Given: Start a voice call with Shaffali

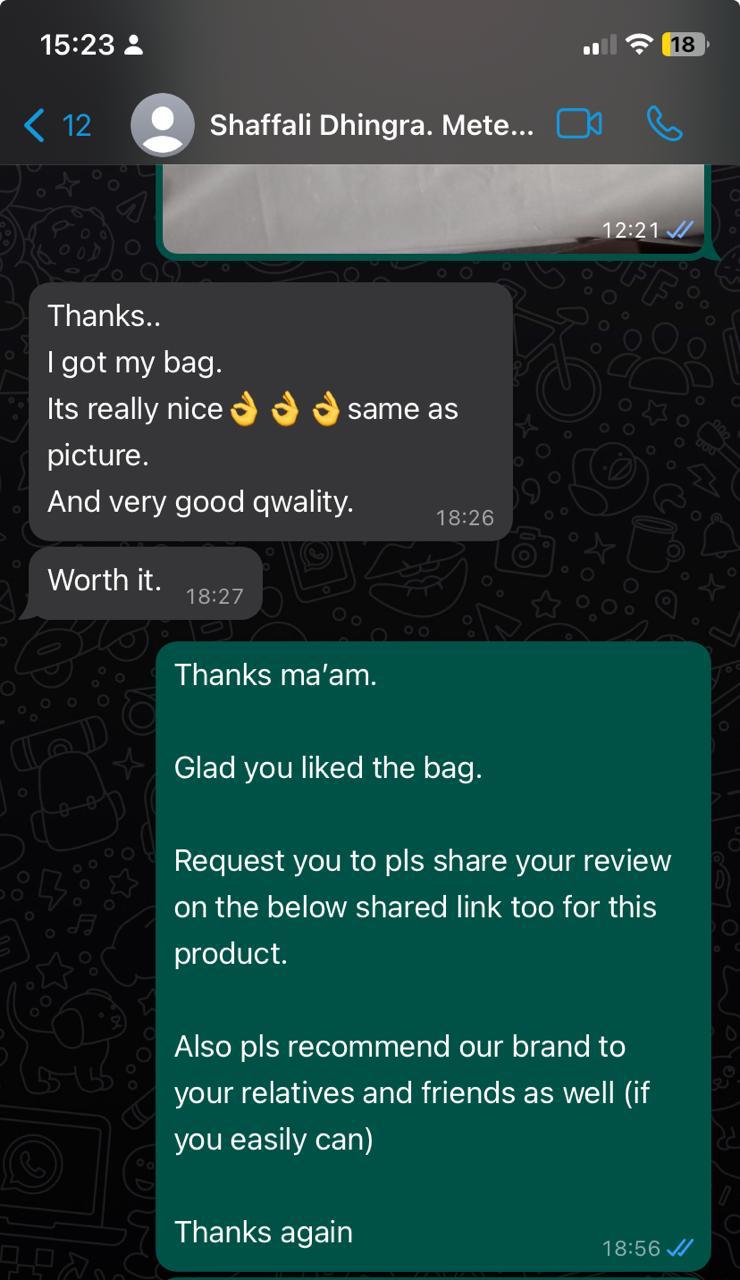Looking at the screenshot, I should pos(664,124).
